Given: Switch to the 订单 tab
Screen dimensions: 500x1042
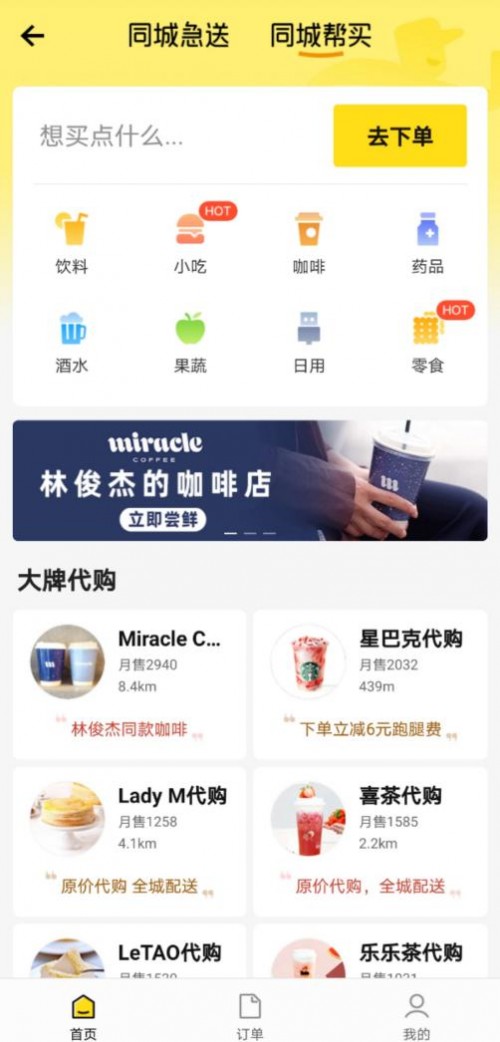Looking at the screenshot, I should click(250, 1015).
